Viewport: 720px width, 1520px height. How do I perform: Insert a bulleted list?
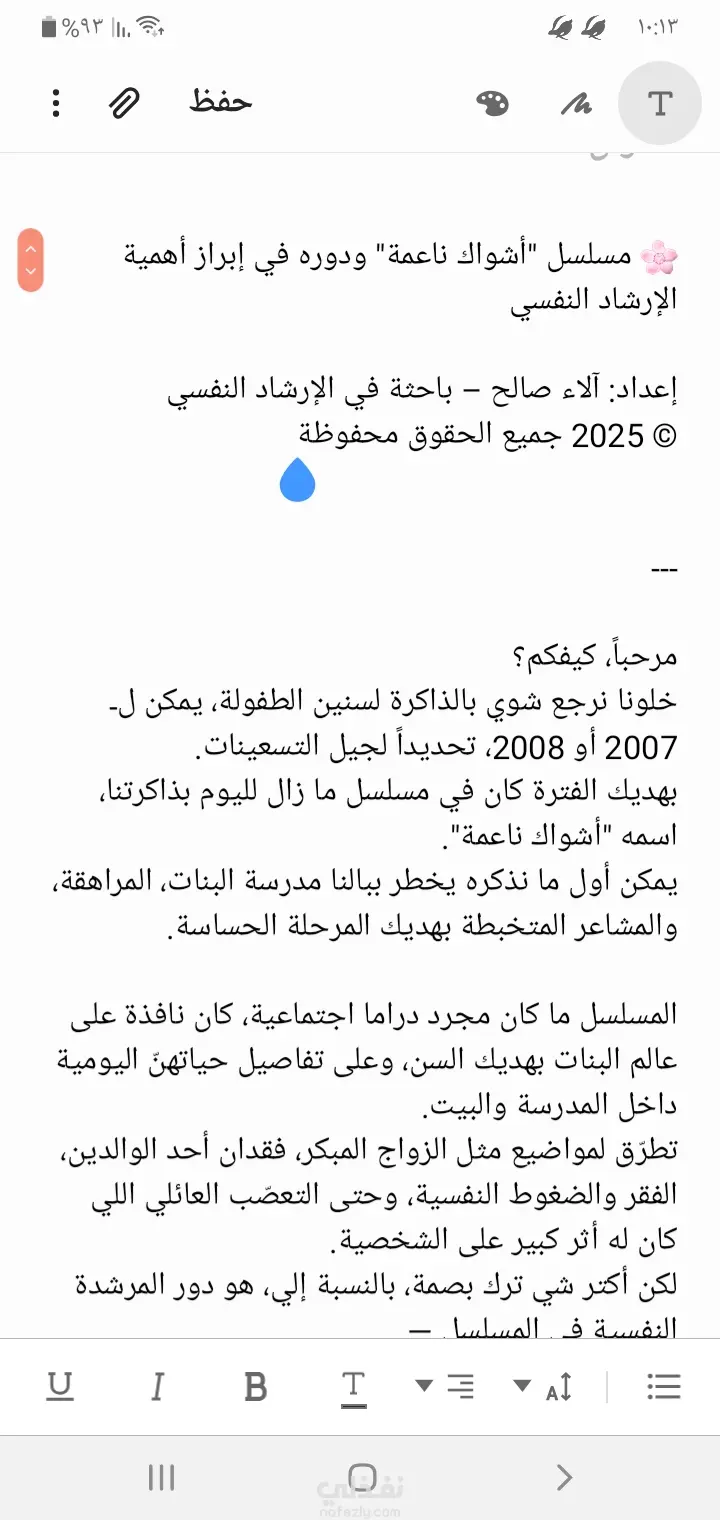click(x=664, y=1387)
